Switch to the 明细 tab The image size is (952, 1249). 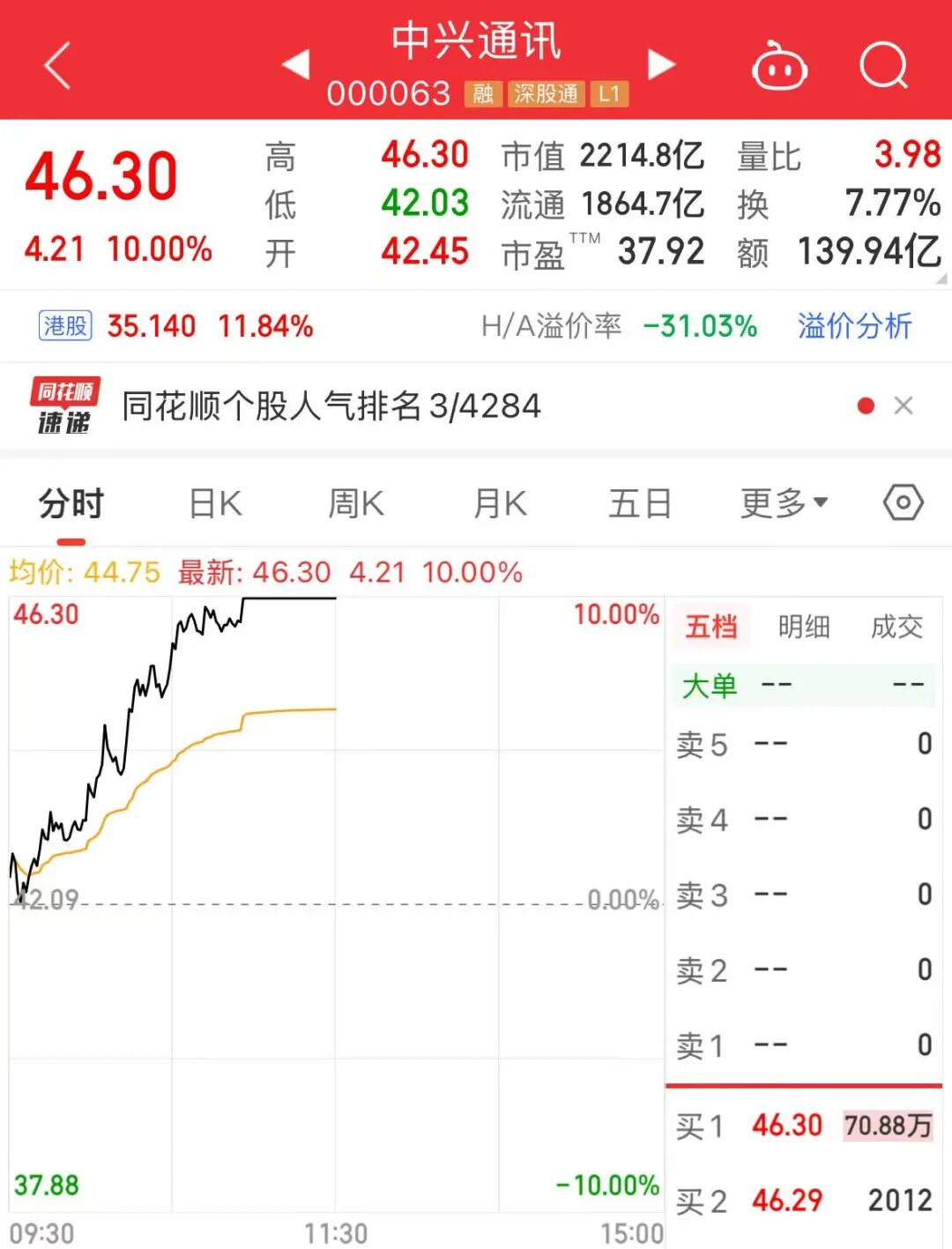tap(804, 627)
